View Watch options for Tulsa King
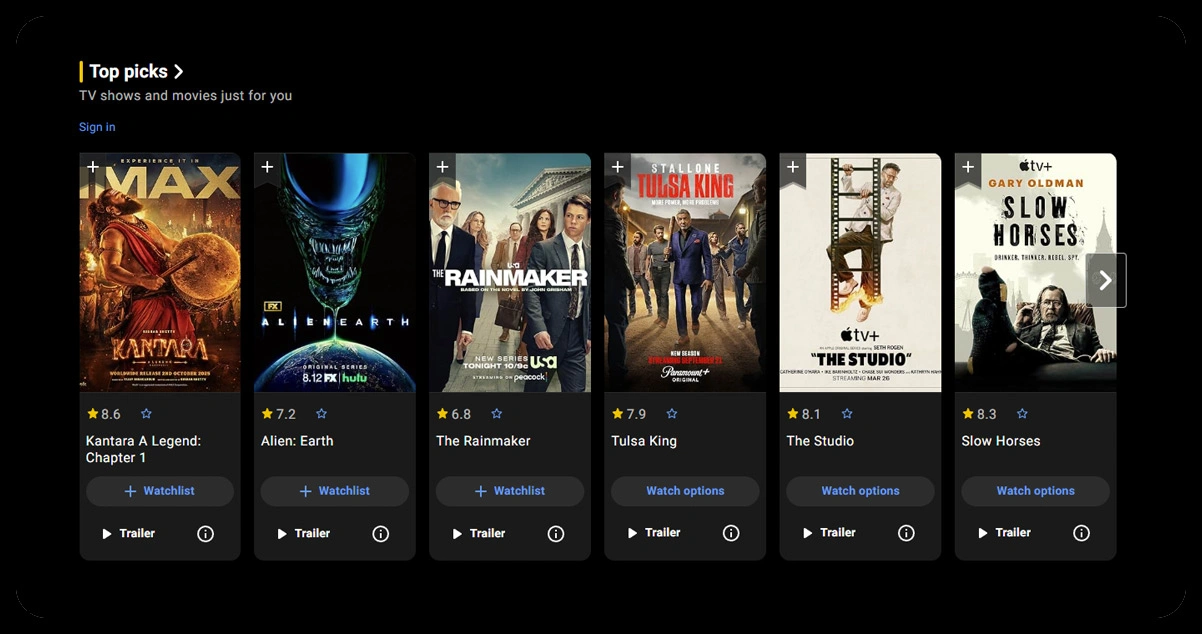The height and width of the screenshot is (634, 1202). click(x=685, y=491)
